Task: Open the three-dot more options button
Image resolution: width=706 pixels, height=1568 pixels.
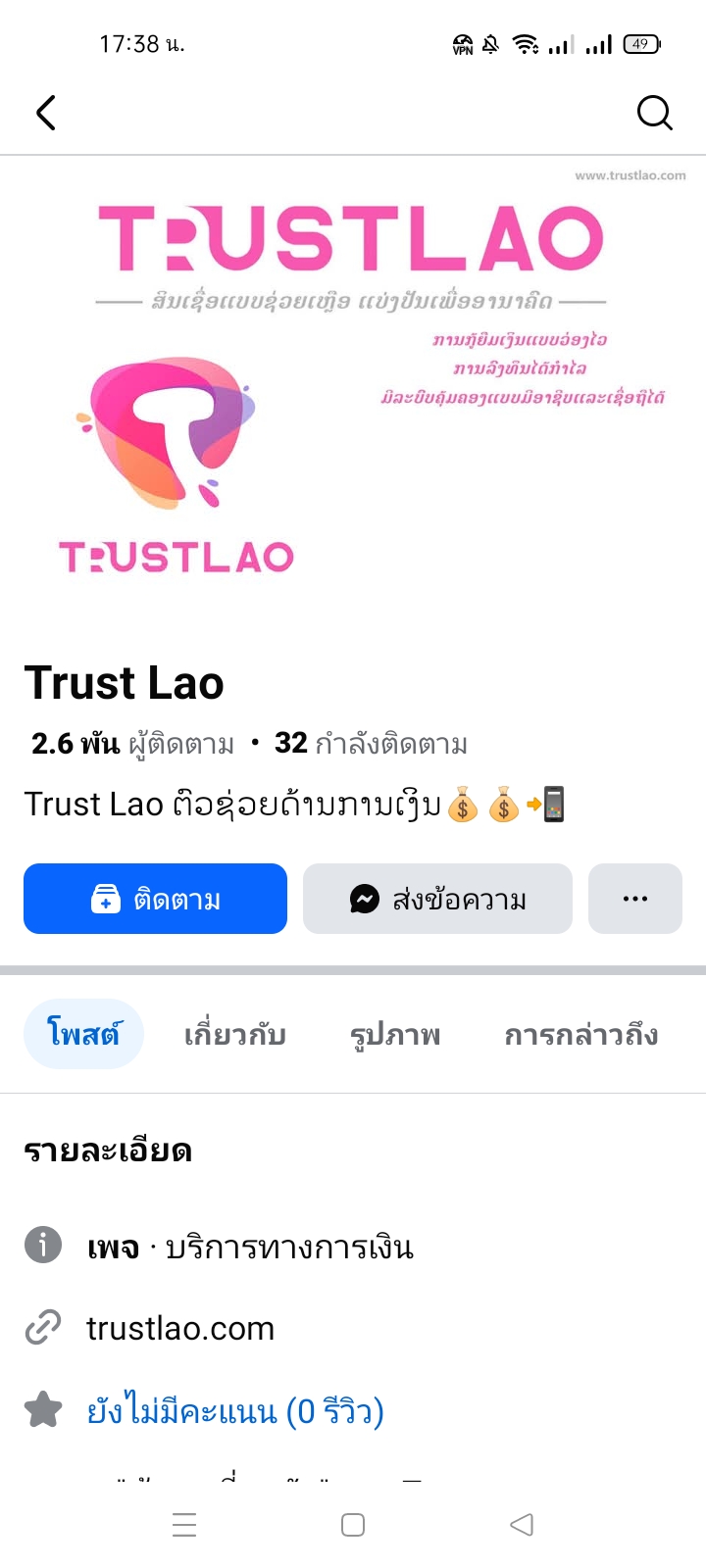Action: pyautogui.click(x=634, y=899)
